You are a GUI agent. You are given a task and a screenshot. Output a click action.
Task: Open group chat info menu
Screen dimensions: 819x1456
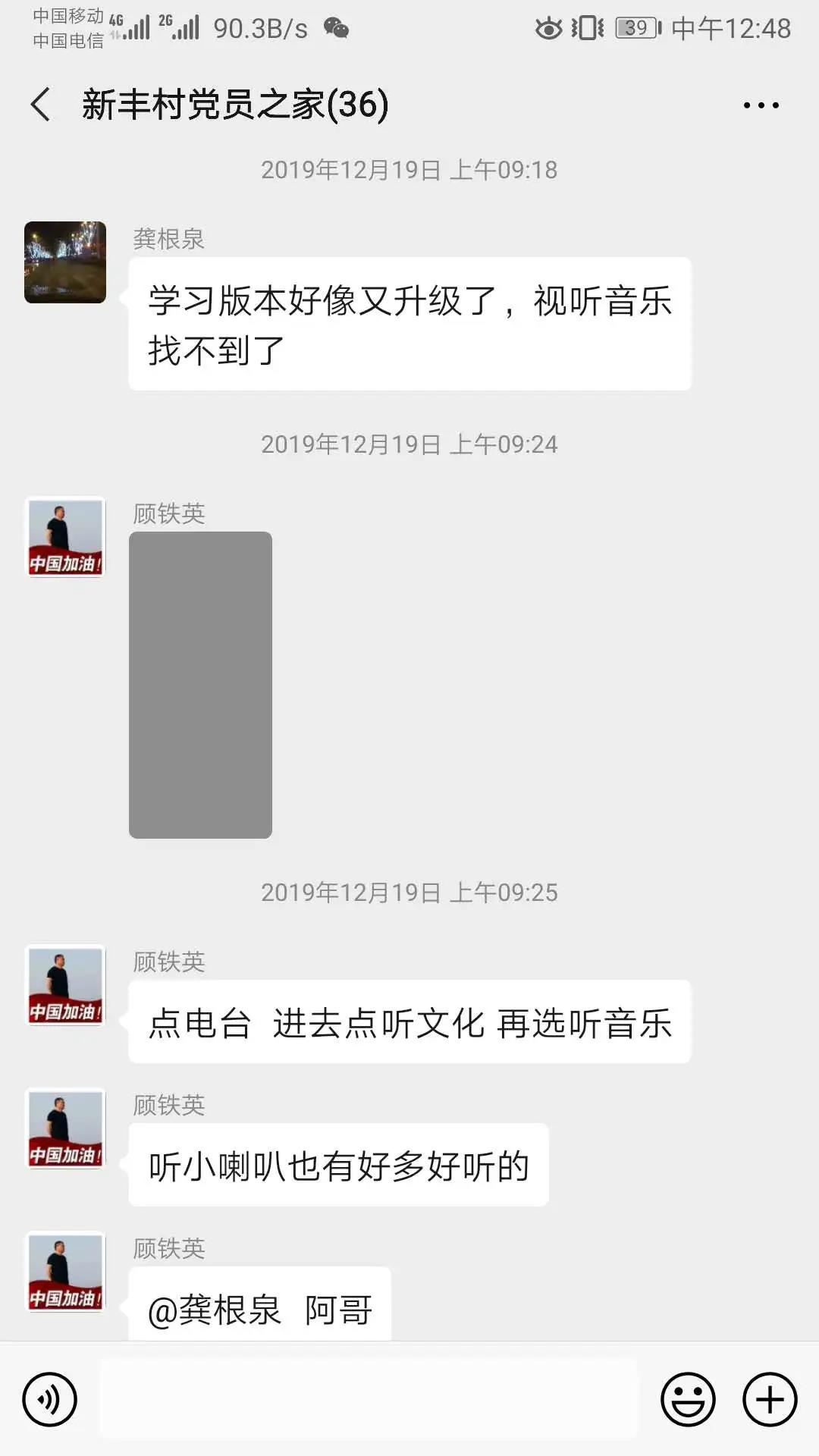761,105
